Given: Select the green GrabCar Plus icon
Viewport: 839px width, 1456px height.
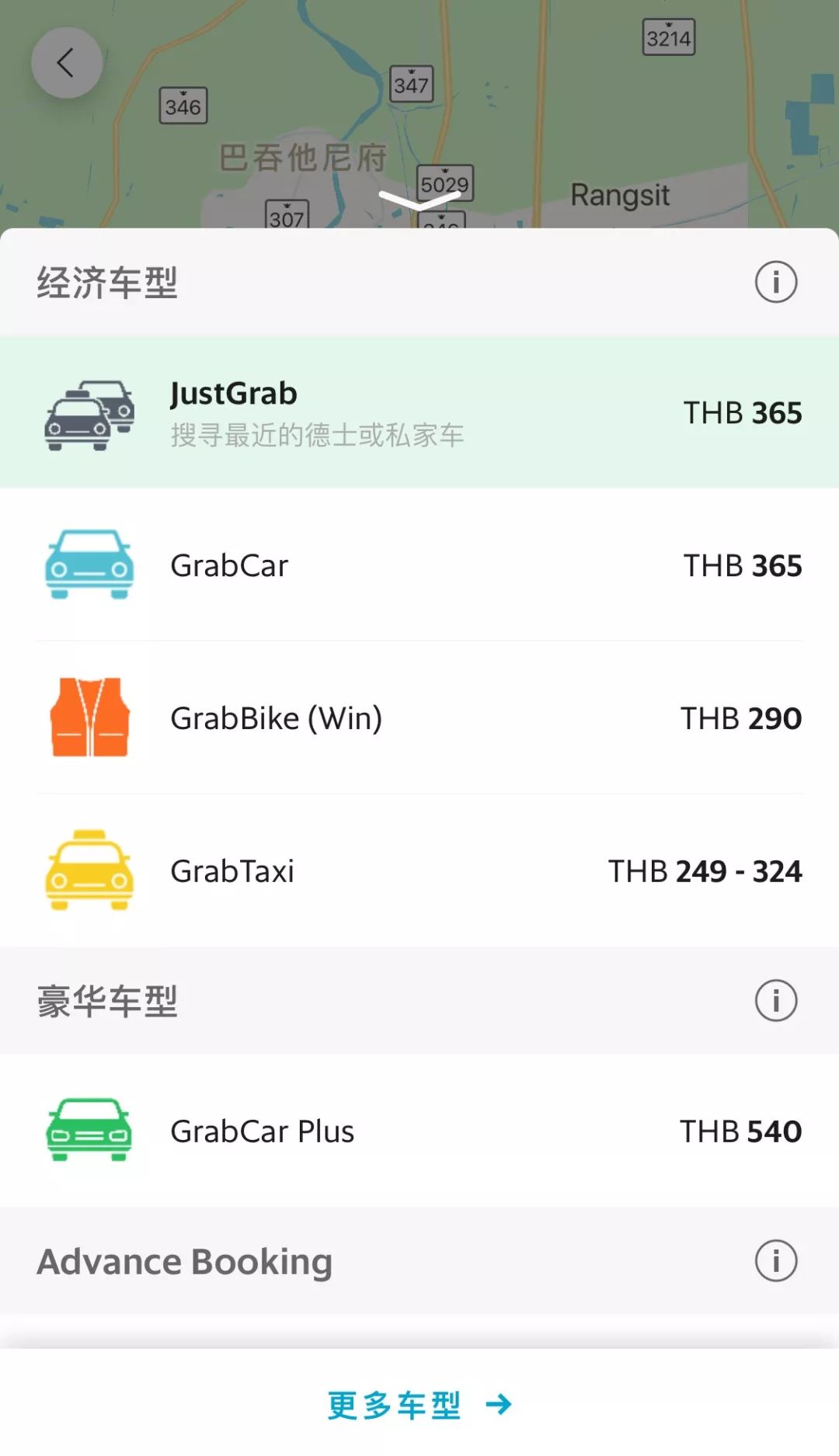Looking at the screenshot, I should tap(88, 1131).
